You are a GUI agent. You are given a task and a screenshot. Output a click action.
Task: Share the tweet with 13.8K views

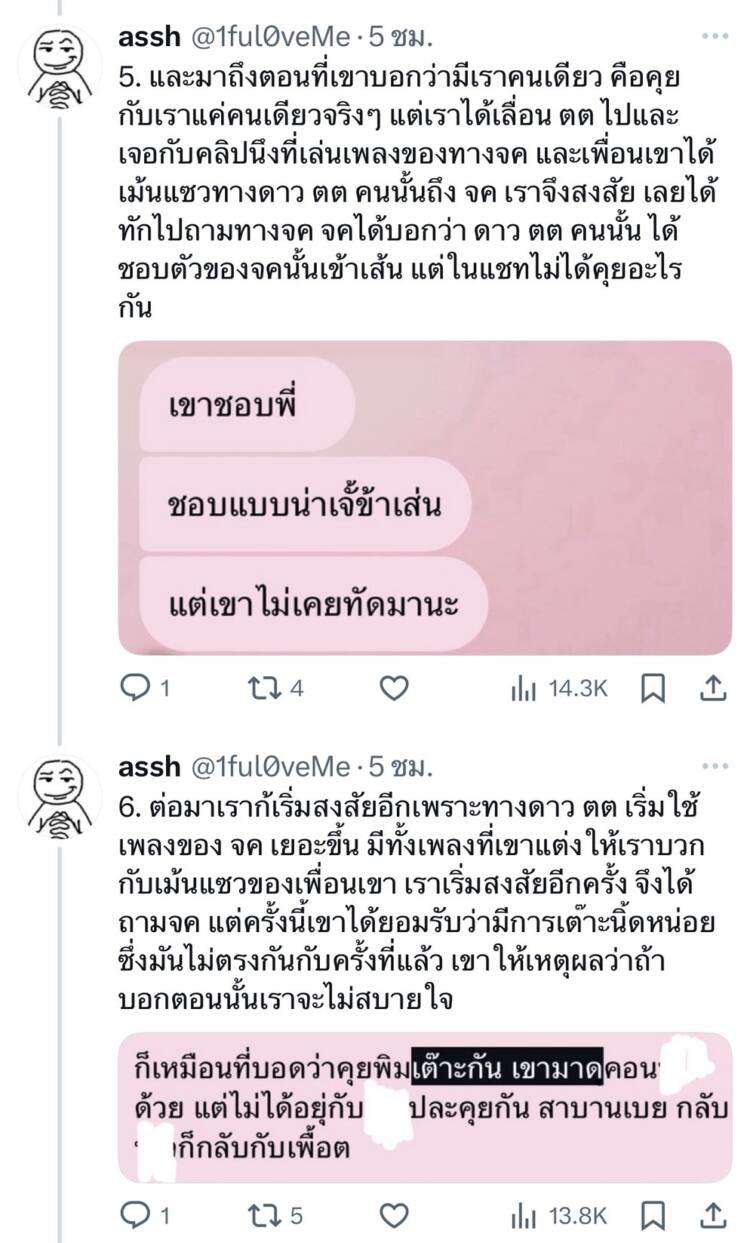click(712, 1215)
